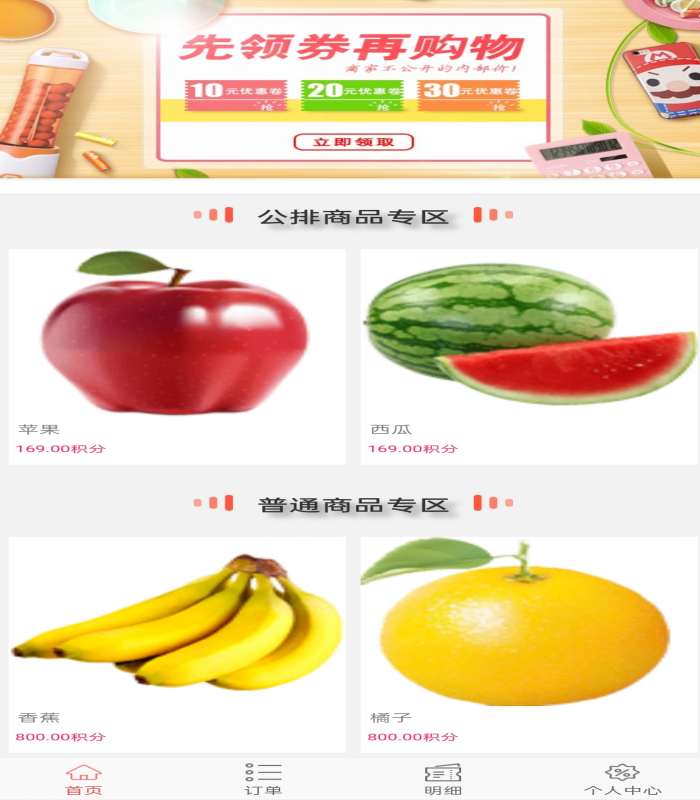Image resolution: width=700 pixels, height=800 pixels.
Task: Go to the 首页 tab
Action: coord(84,779)
